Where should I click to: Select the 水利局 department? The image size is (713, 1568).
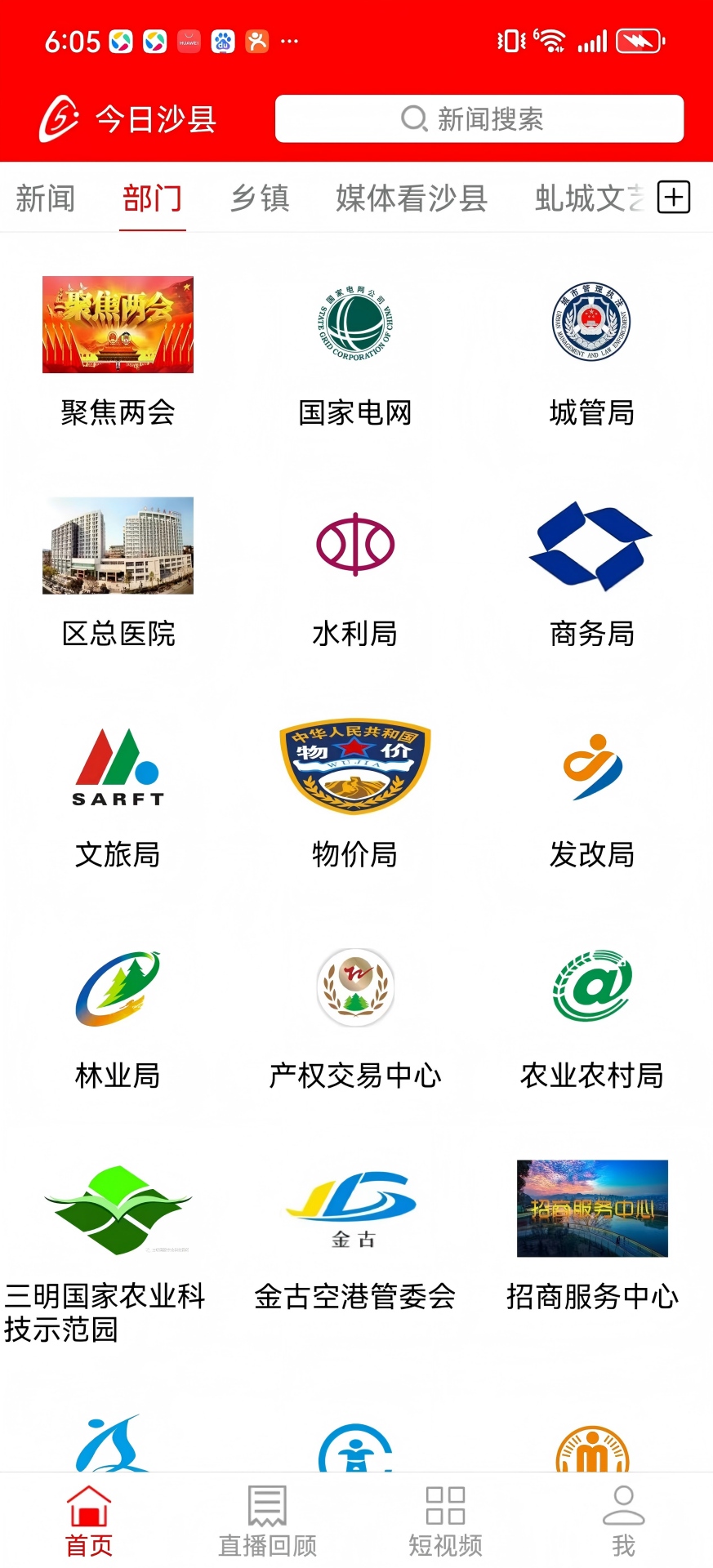point(355,572)
